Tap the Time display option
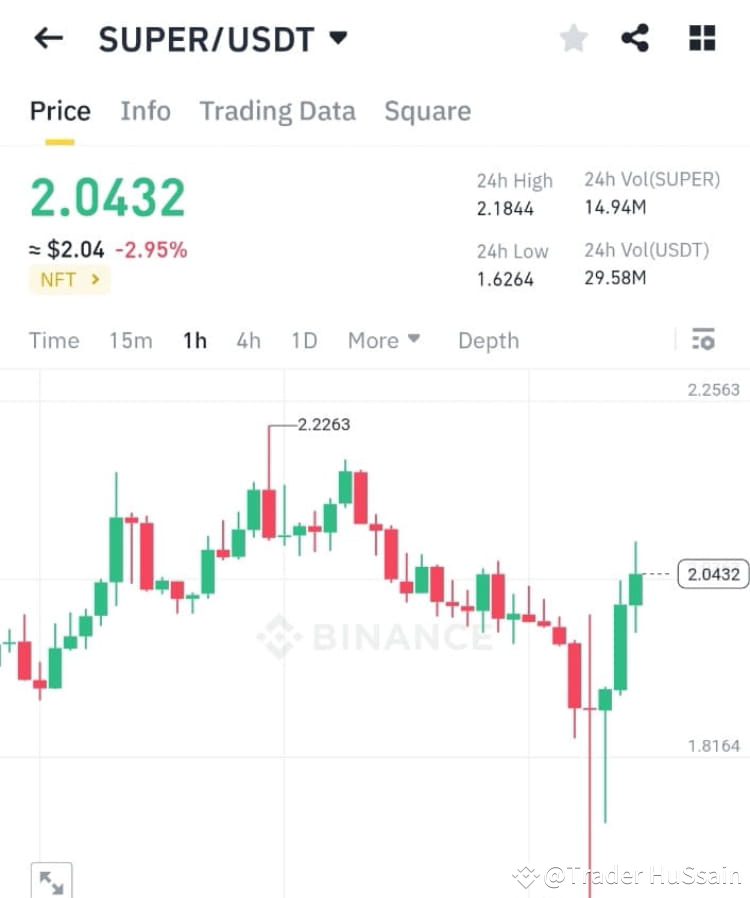750x898 pixels. 54,340
